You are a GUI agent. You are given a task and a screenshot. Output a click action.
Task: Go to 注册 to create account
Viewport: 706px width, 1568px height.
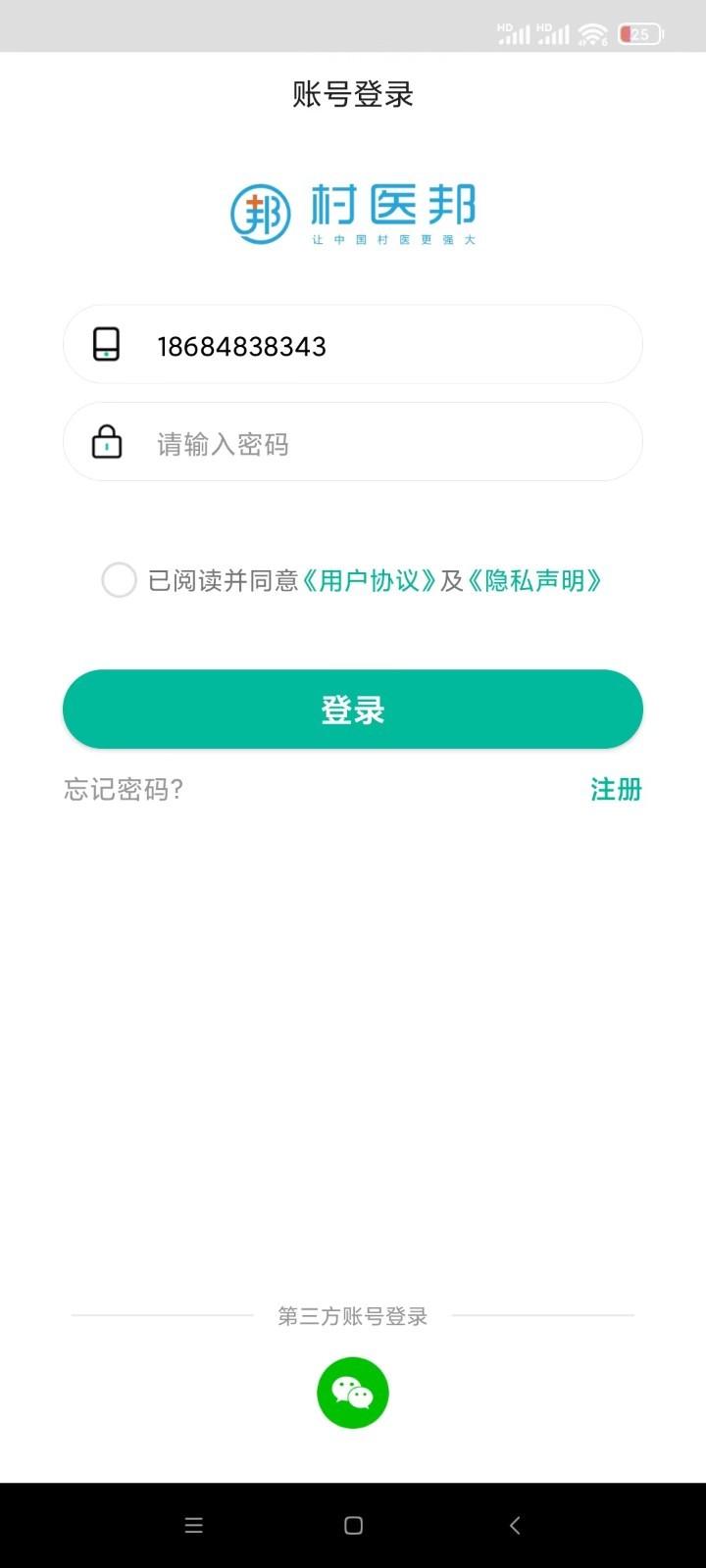pyautogui.click(x=616, y=789)
